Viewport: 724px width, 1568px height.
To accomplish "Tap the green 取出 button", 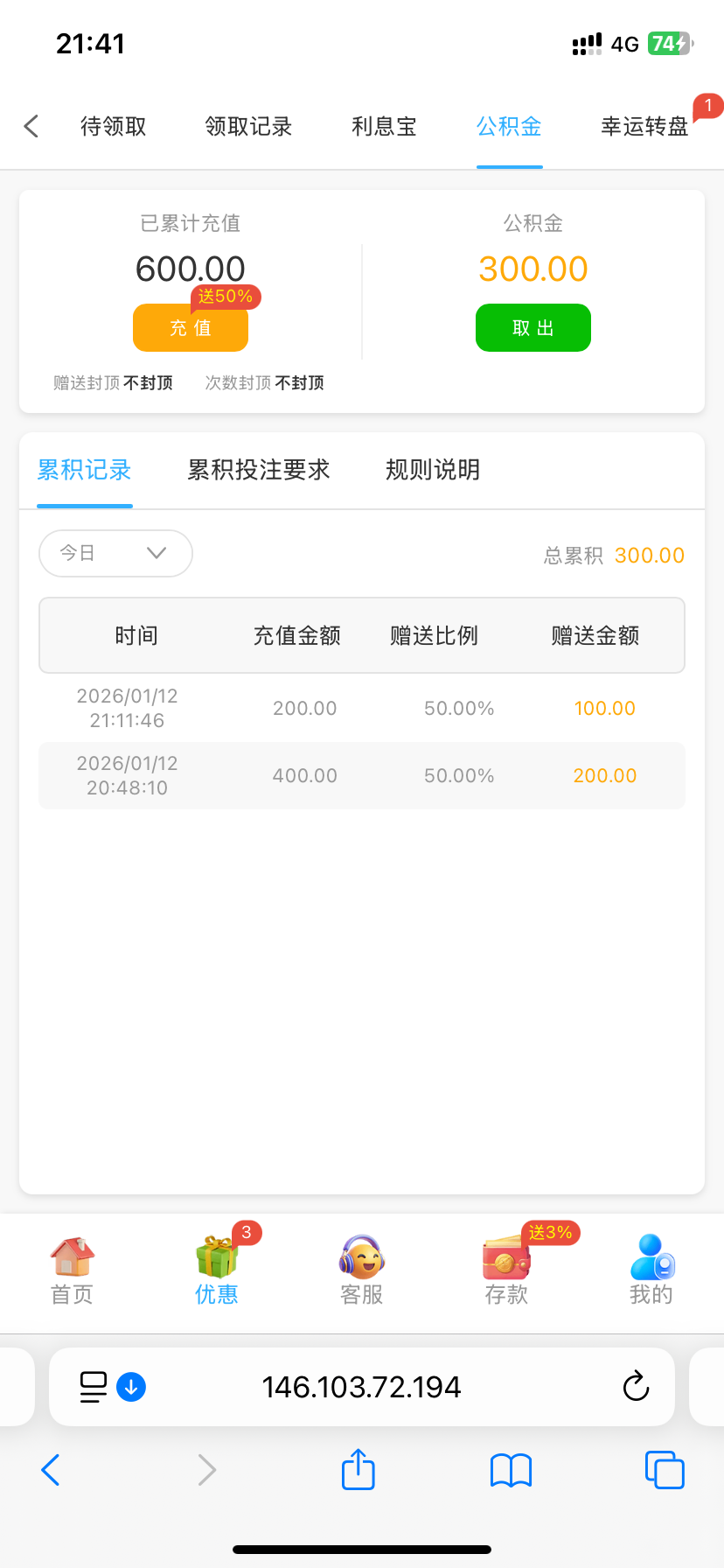I will coord(533,328).
